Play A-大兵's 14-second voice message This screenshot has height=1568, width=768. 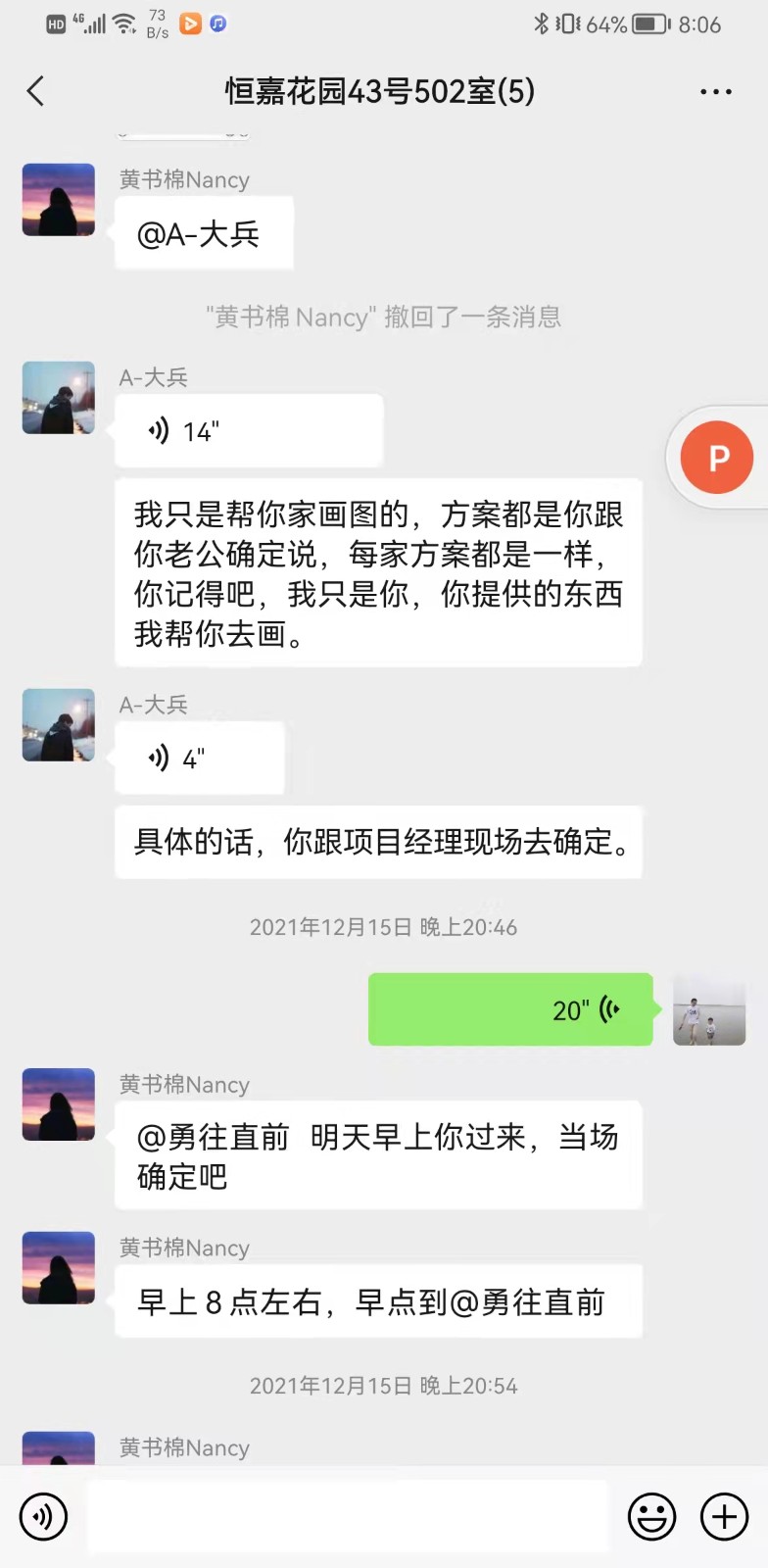coord(248,431)
